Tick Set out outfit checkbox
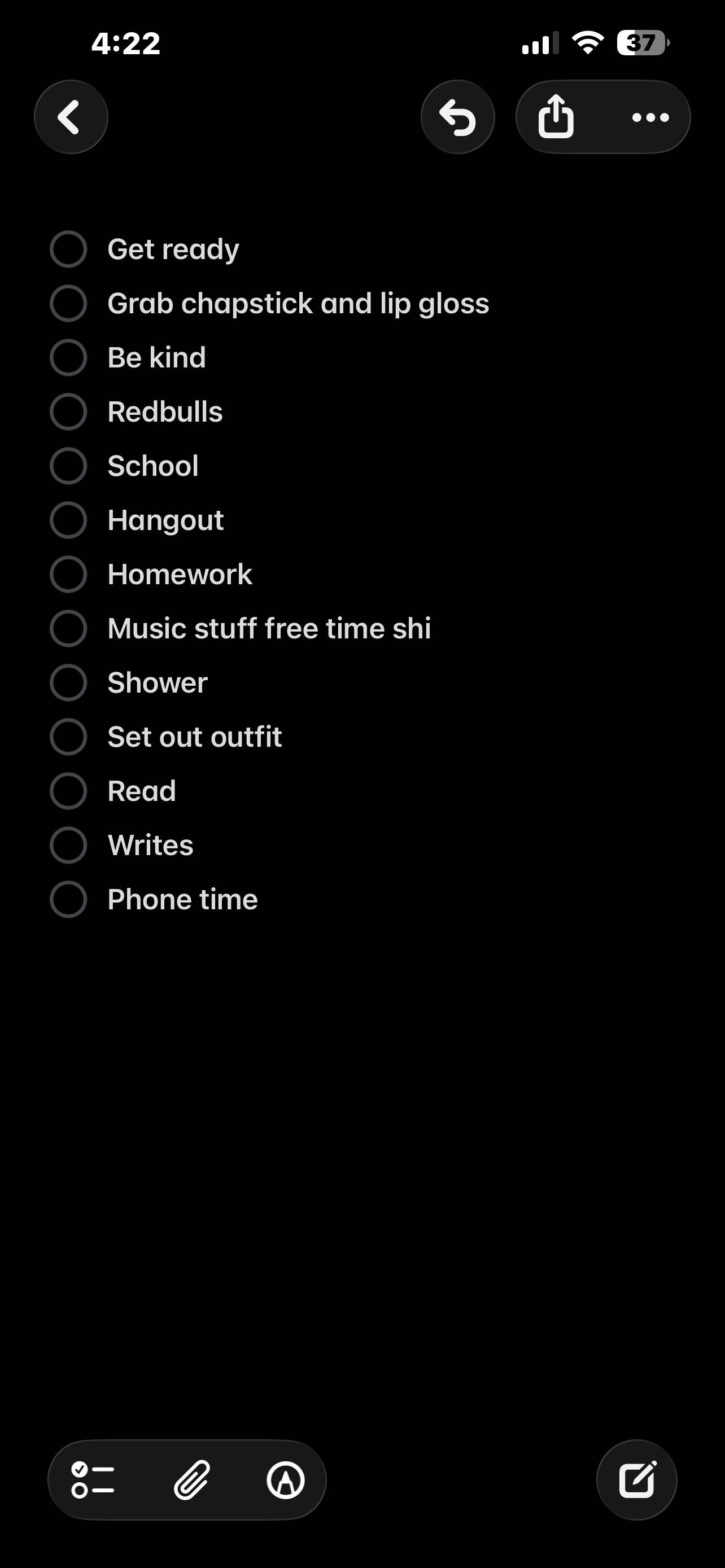This screenshot has width=725, height=1568. pos(68,737)
